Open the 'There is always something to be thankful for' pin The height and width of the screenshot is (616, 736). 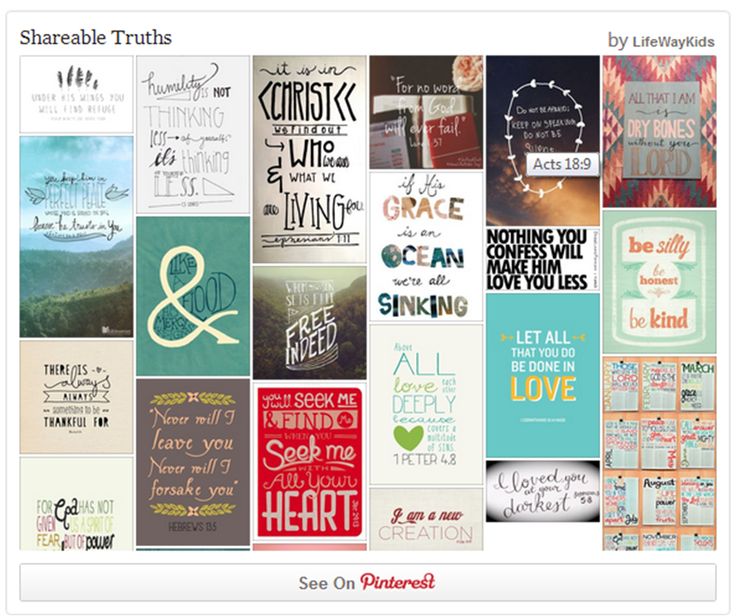pyautogui.click(x=76, y=396)
